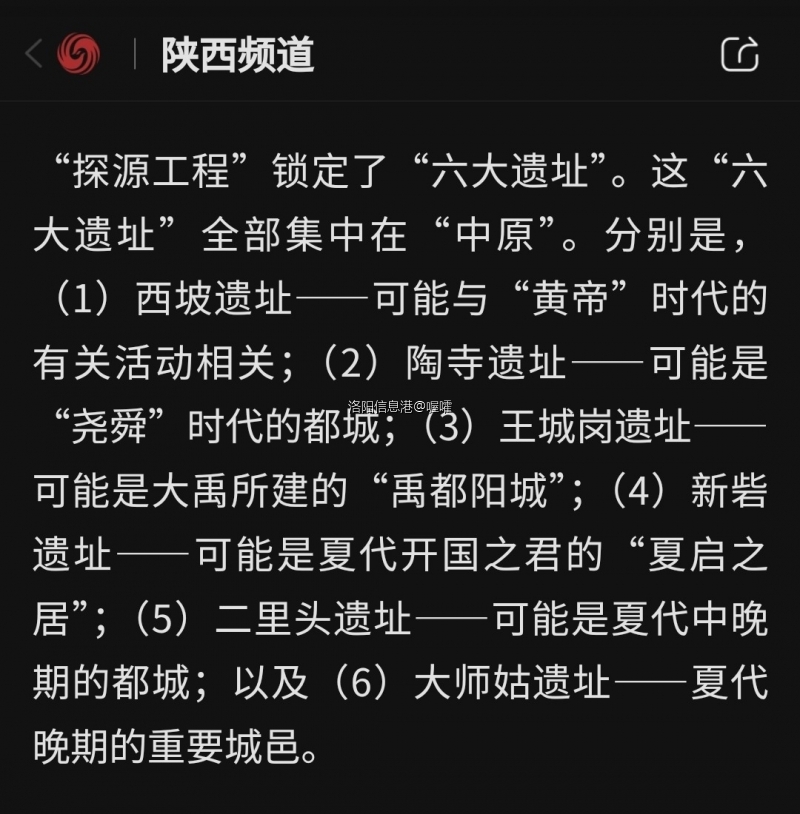
Task: Select the 陕西频道 channel header
Action: click(240, 55)
